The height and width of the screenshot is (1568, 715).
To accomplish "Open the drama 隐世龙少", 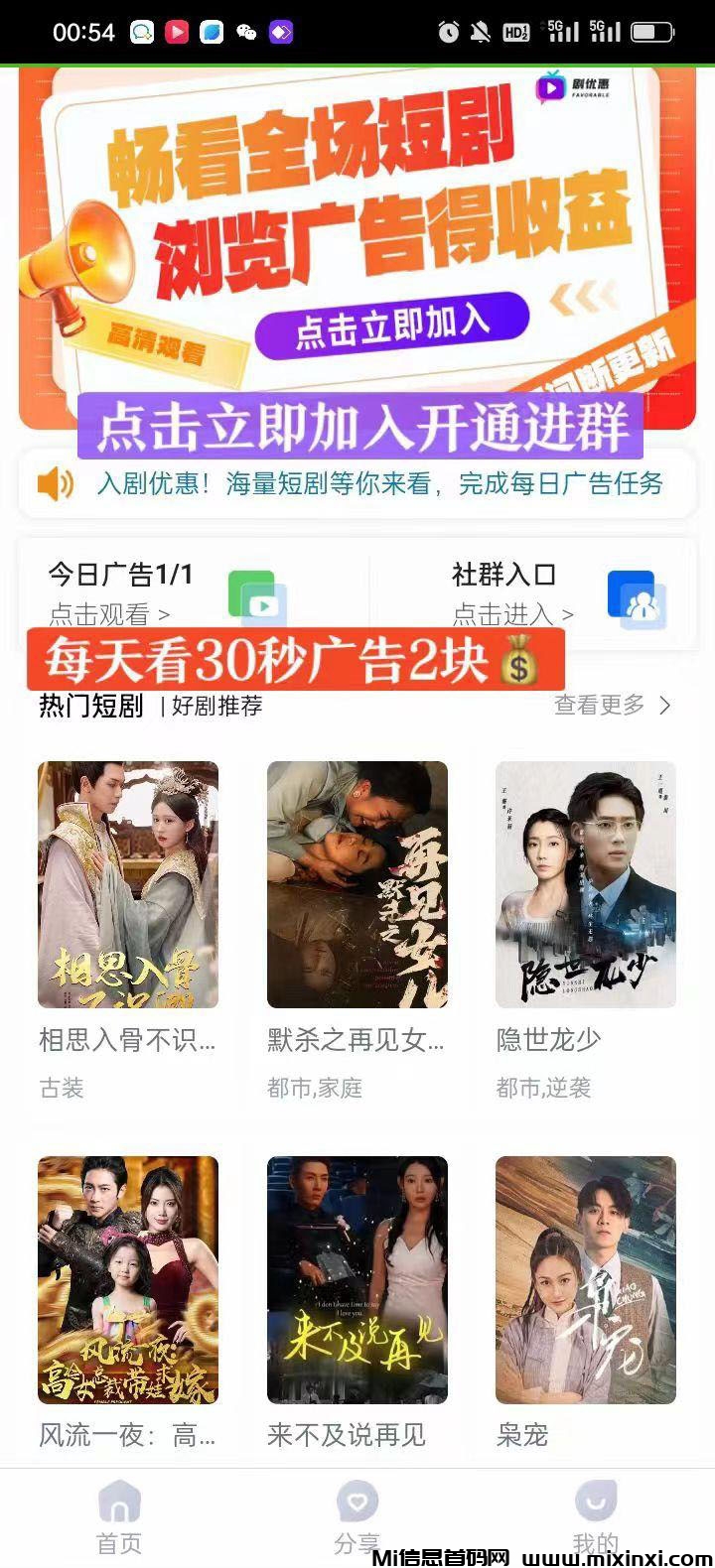I will [585, 884].
